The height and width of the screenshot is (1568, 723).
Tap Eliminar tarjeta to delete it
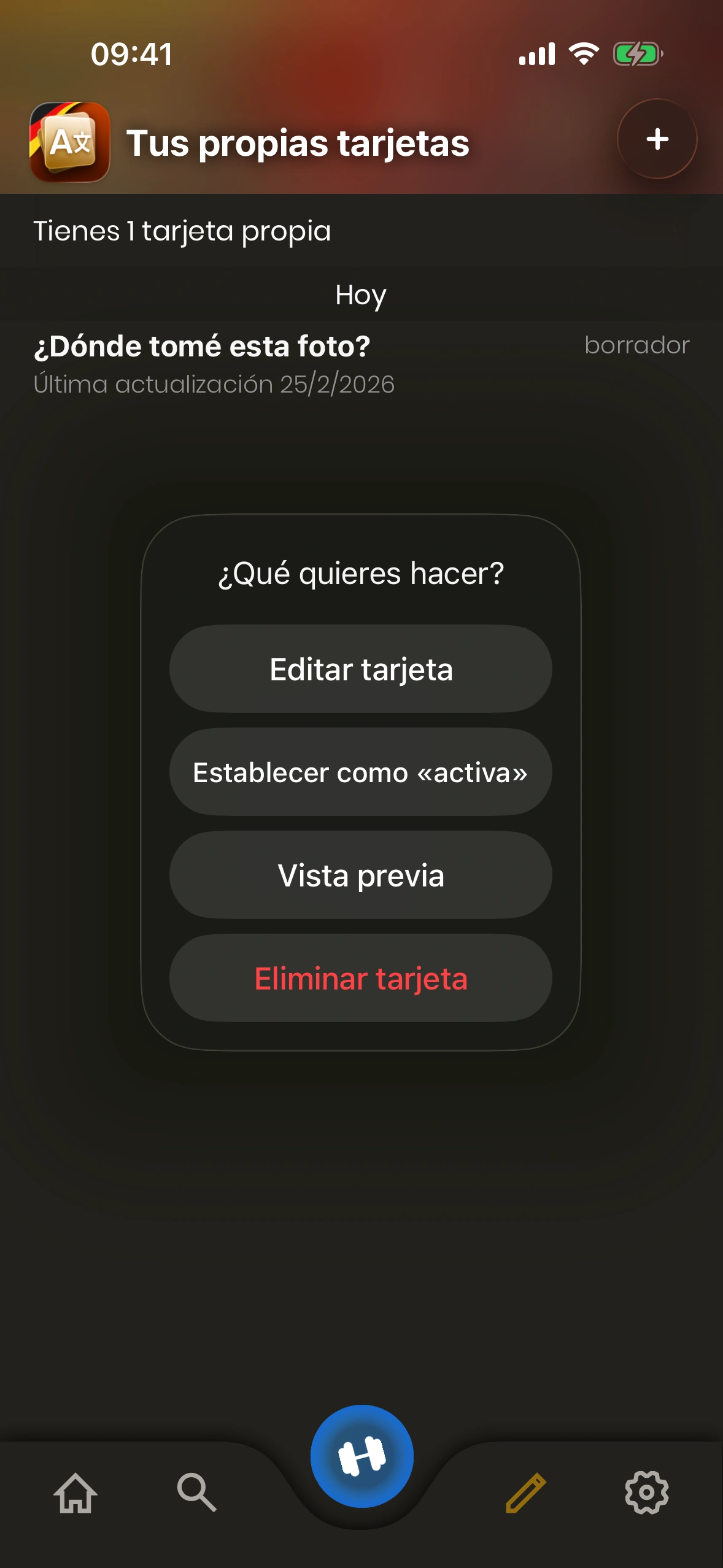click(361, 978)
